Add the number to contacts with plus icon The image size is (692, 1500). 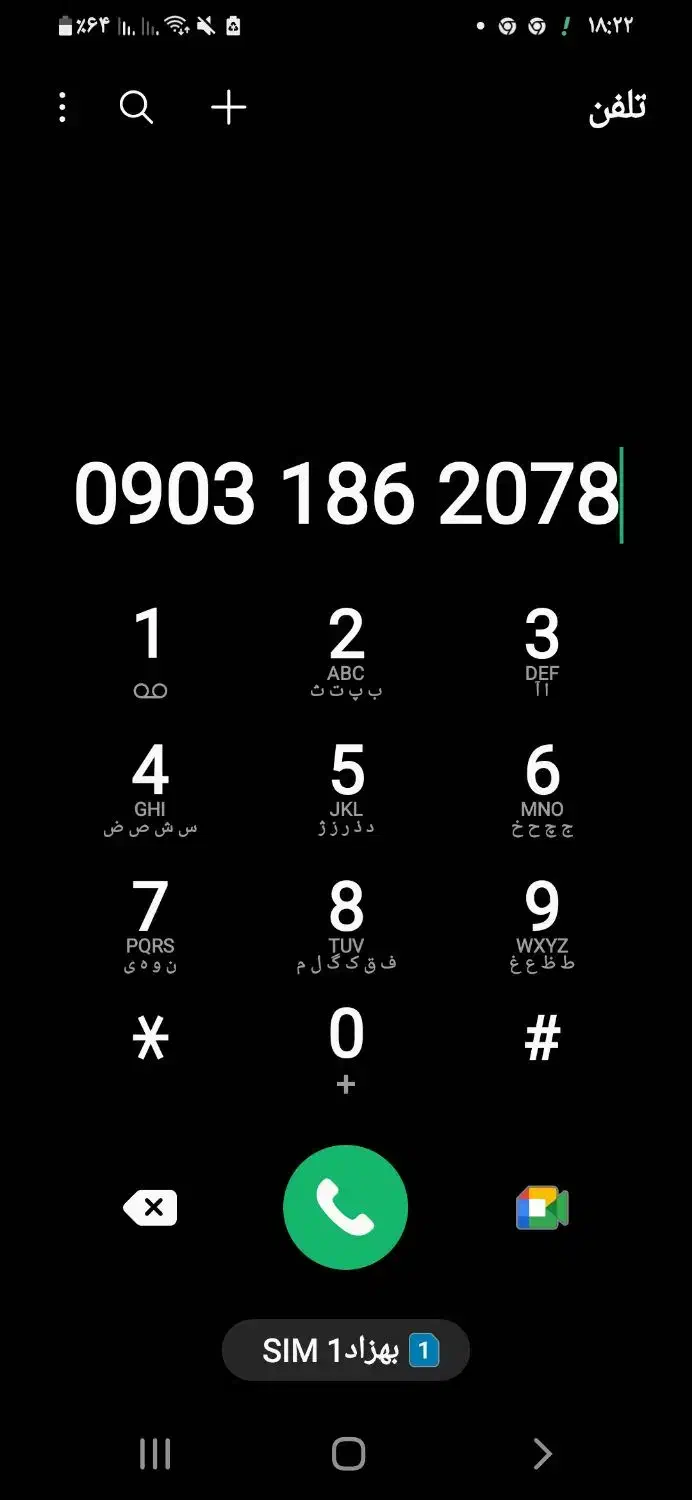pyautogui.click(x=229, y=107)
